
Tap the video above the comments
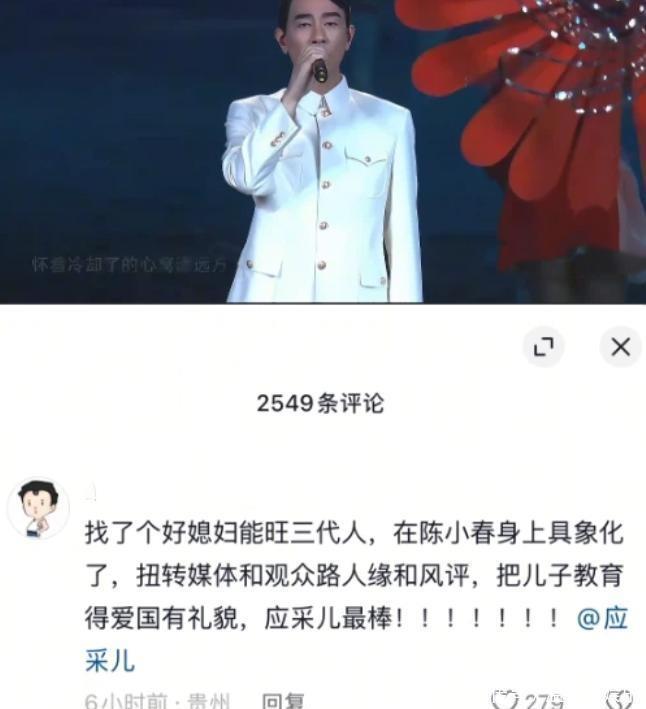click(322, 150)
